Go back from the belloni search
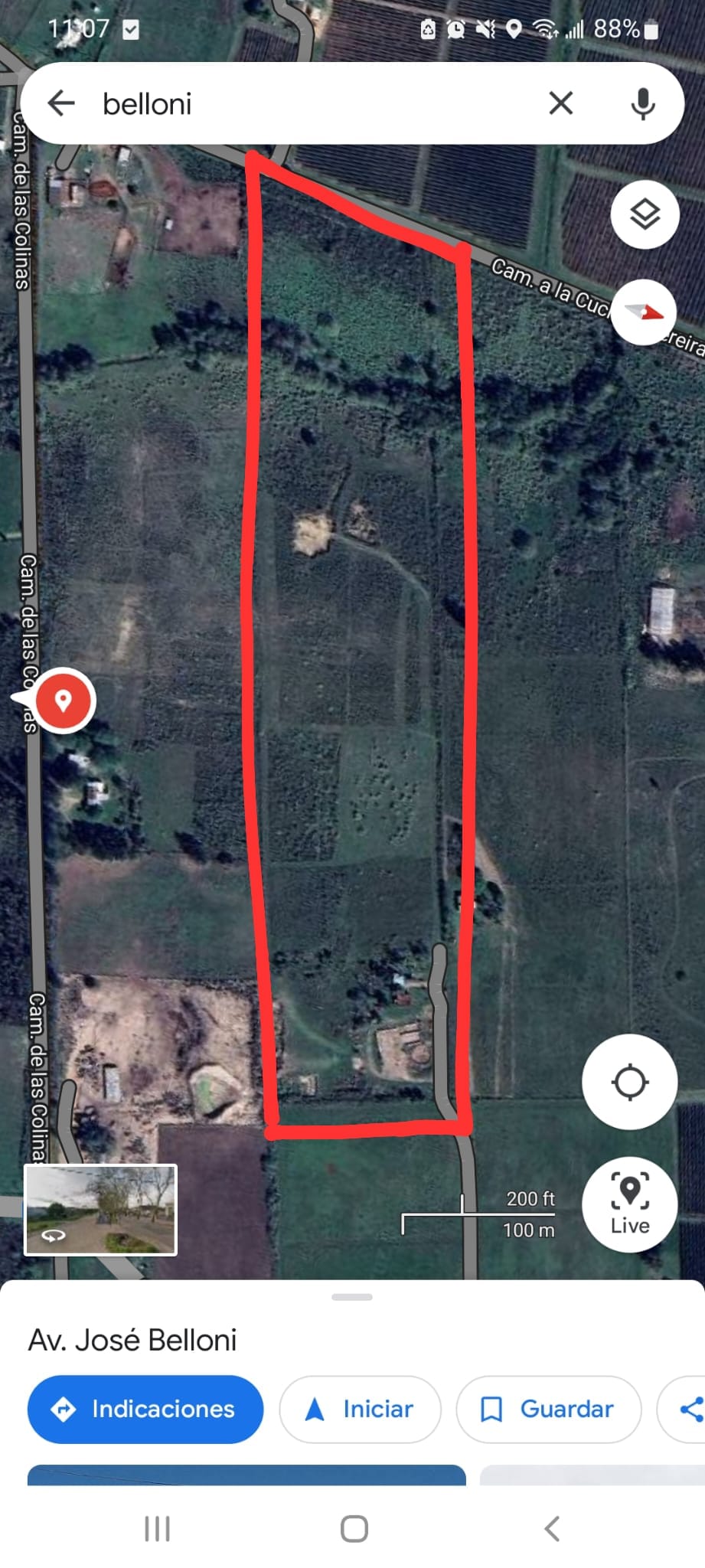 61,103
